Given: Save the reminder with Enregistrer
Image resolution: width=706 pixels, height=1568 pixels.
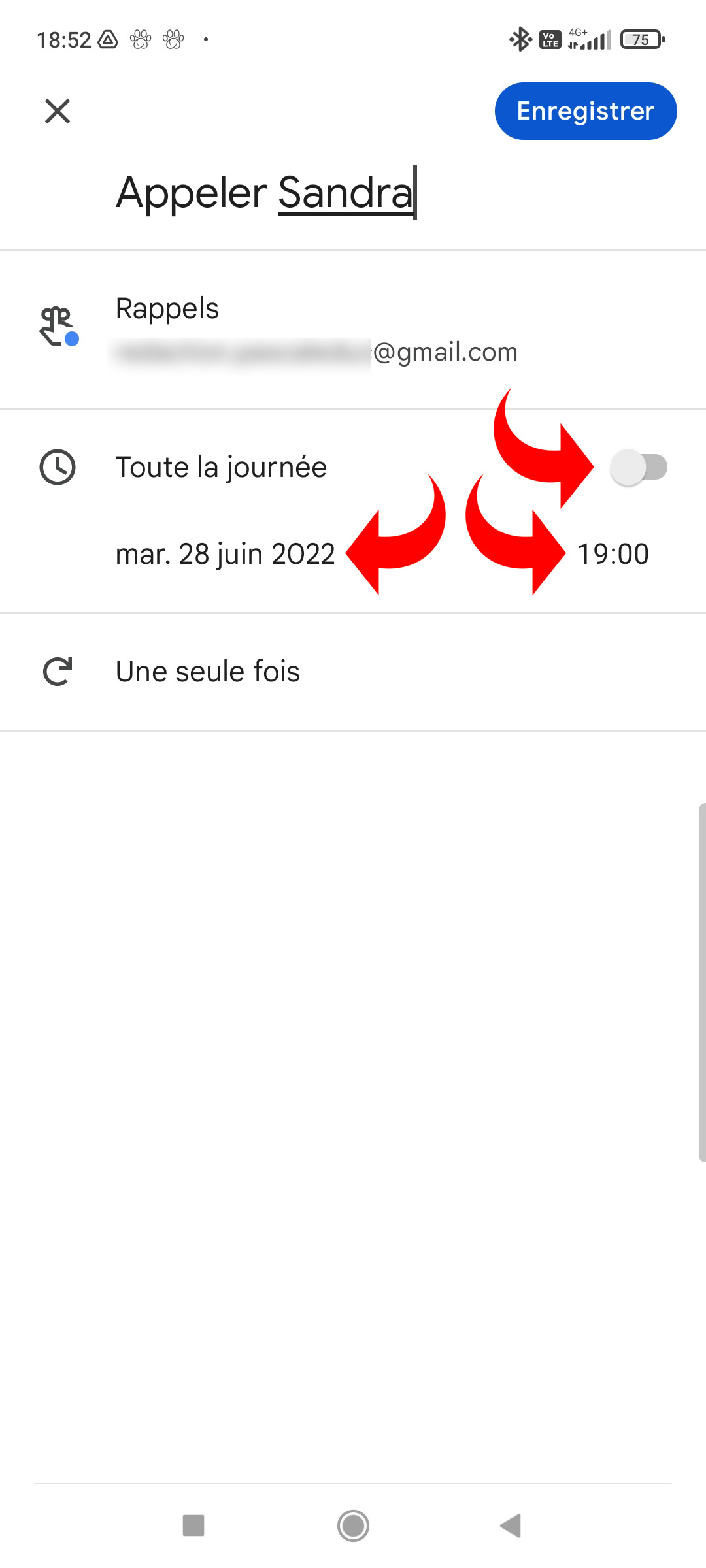Looking at the screenshot, I should click(585, 111).
